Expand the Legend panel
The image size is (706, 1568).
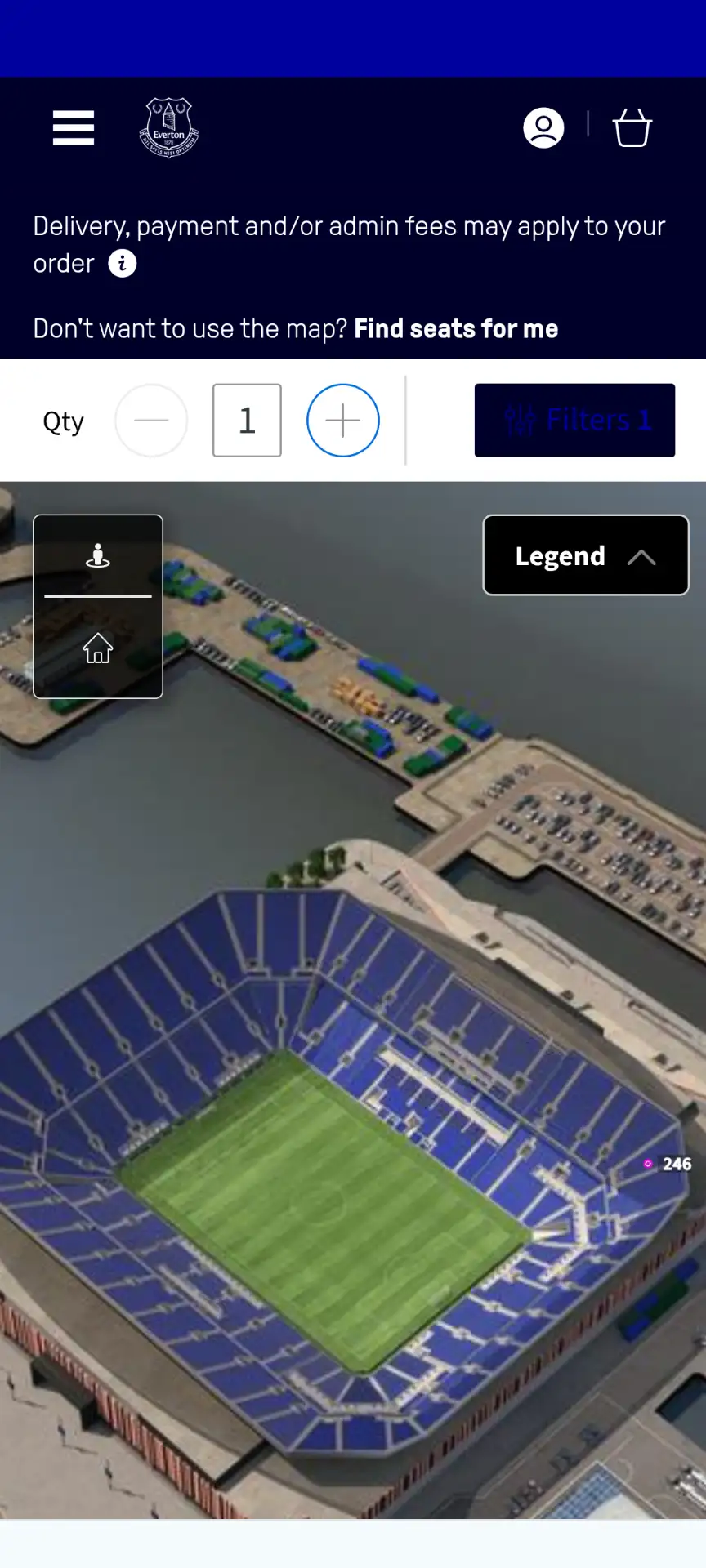coord(585,555)
